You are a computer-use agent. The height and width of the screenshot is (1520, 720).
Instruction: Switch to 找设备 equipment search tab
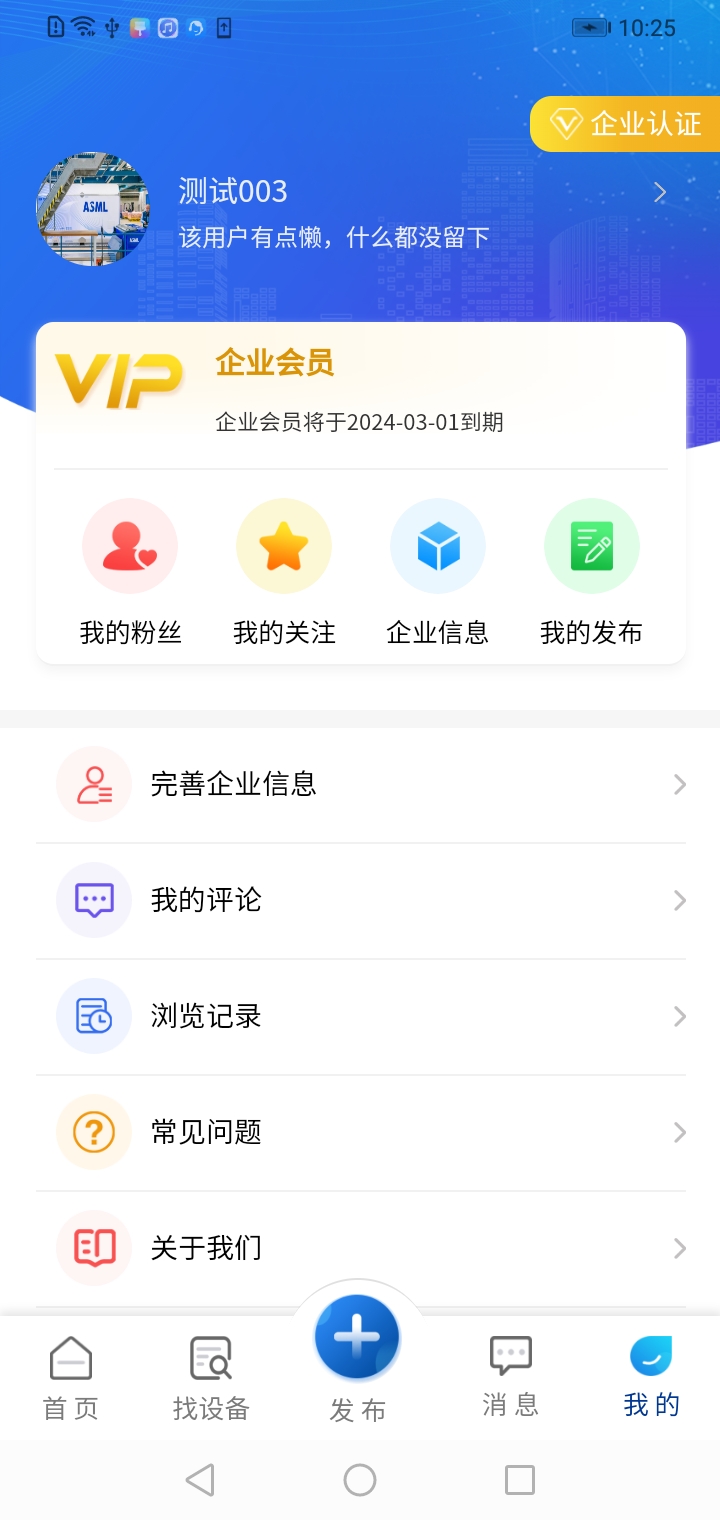click(x=209, y=1375)
